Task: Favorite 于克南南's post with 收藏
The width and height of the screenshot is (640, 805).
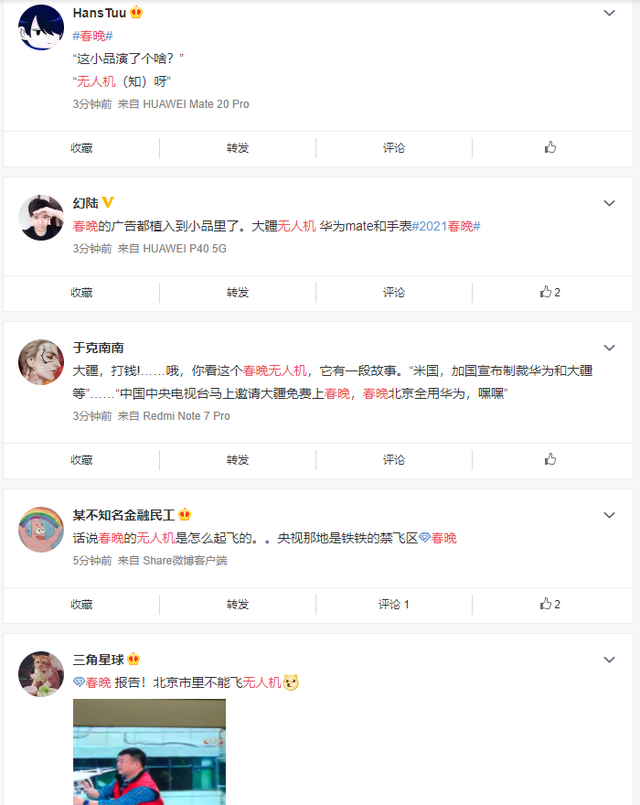Action: click(x=81, y=460)
